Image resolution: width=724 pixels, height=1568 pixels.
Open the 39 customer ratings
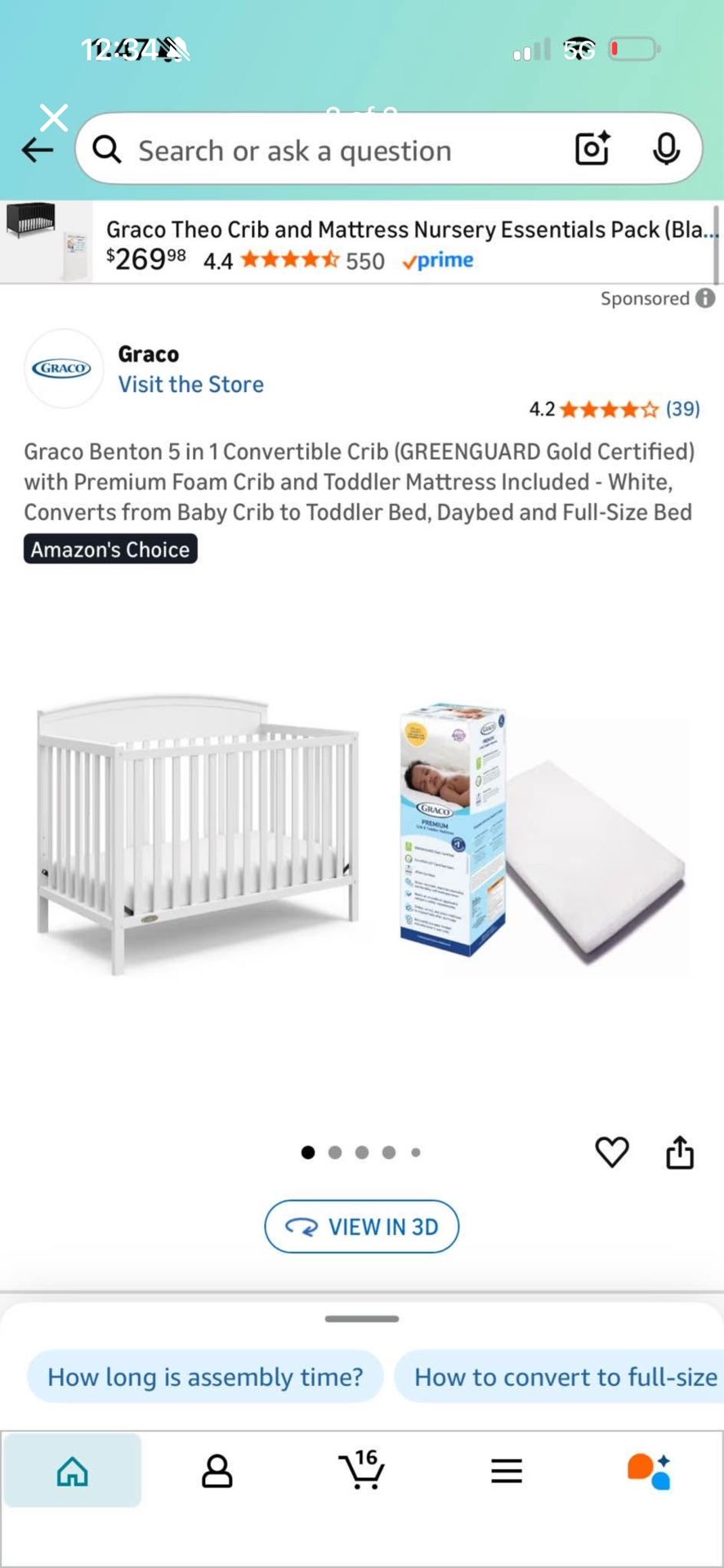[683, 408]
